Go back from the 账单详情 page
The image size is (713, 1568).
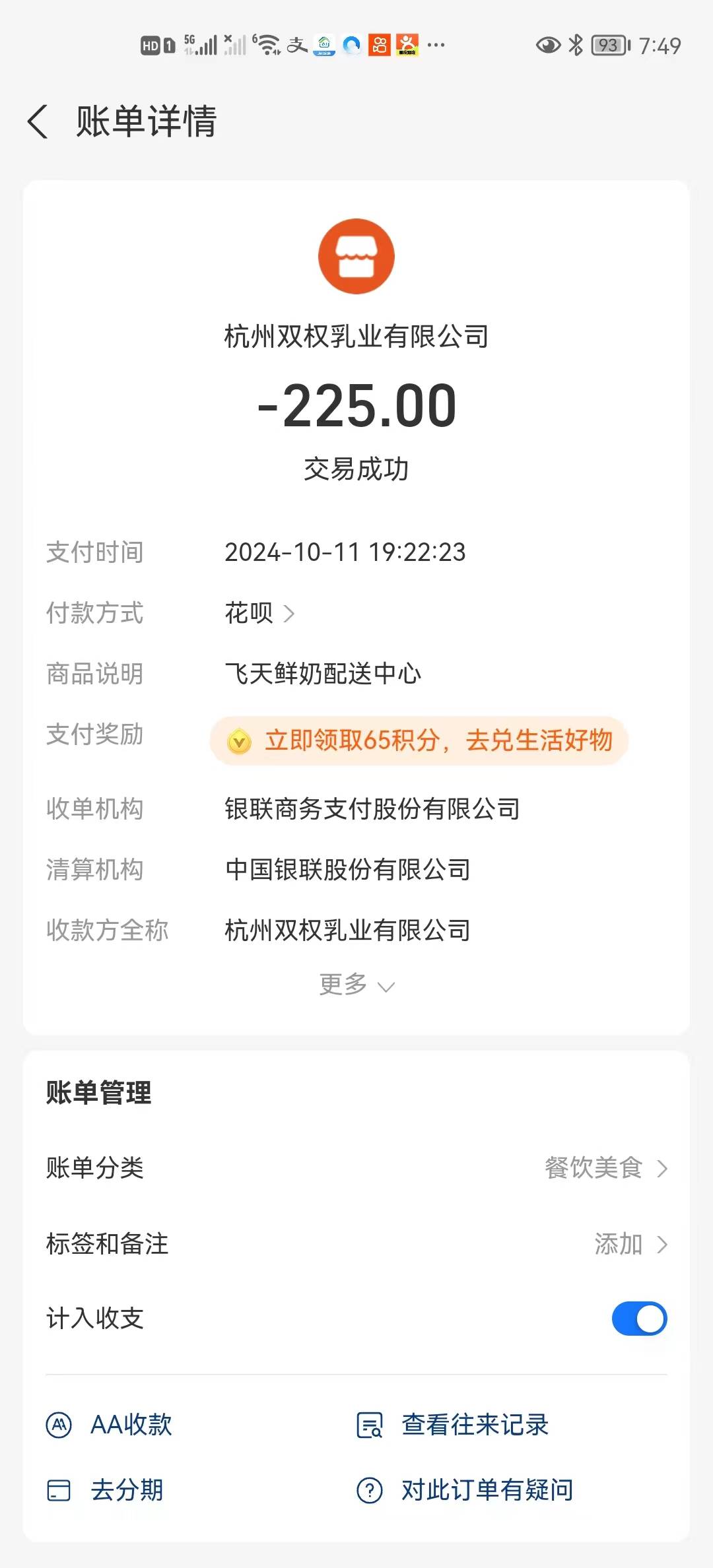point(38,122)
